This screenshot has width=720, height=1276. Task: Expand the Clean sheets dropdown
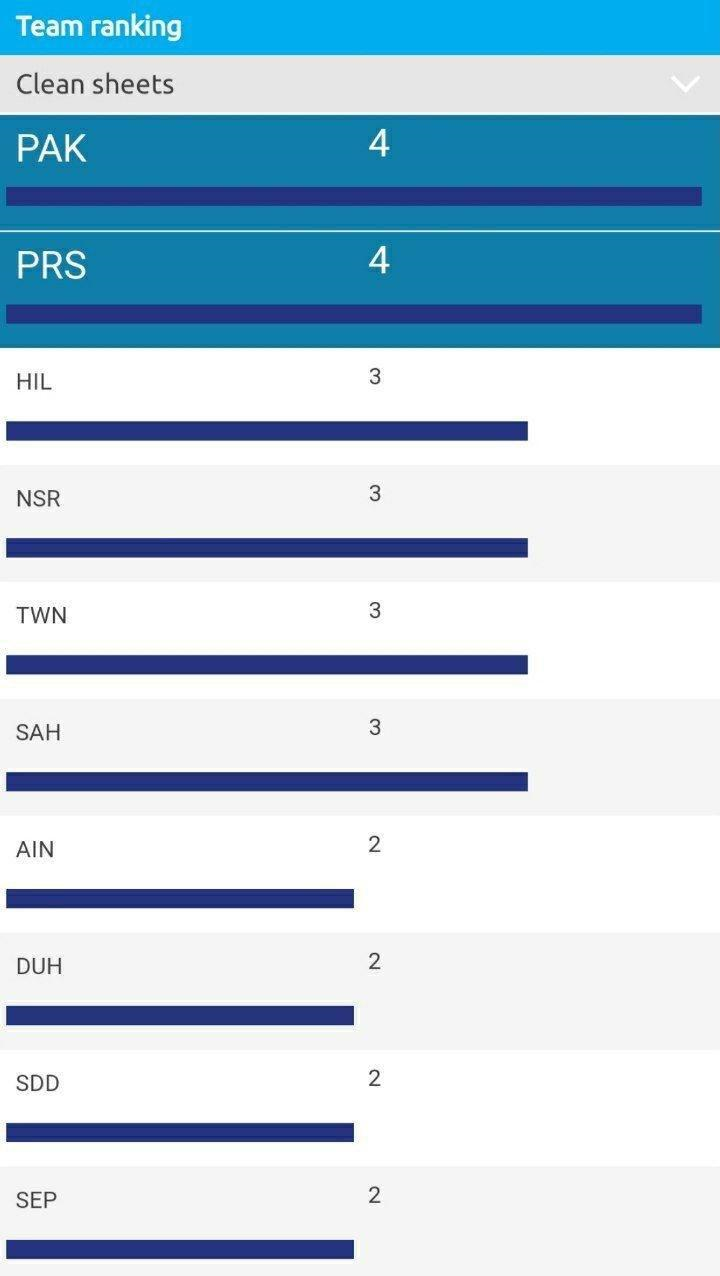click(x=684, y=84)
